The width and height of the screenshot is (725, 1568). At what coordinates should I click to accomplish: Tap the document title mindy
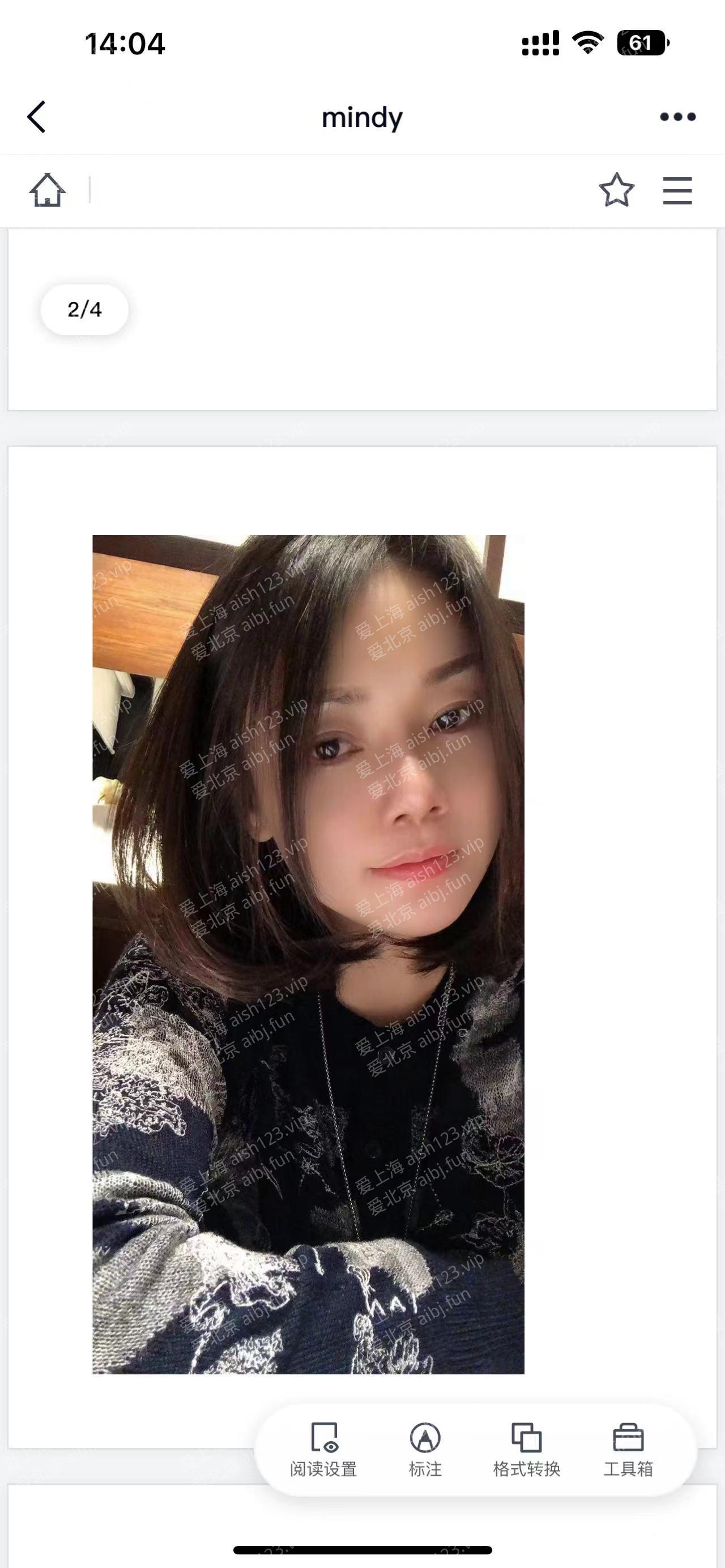(x=362, y=116)
